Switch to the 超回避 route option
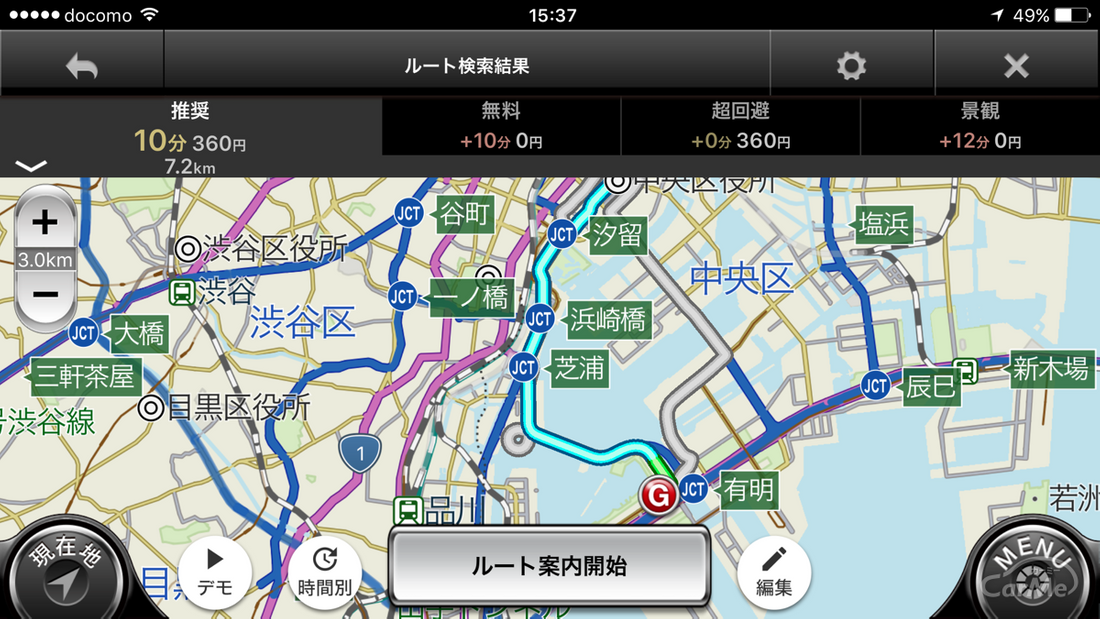1100x619 pixels. coord(741,126)
